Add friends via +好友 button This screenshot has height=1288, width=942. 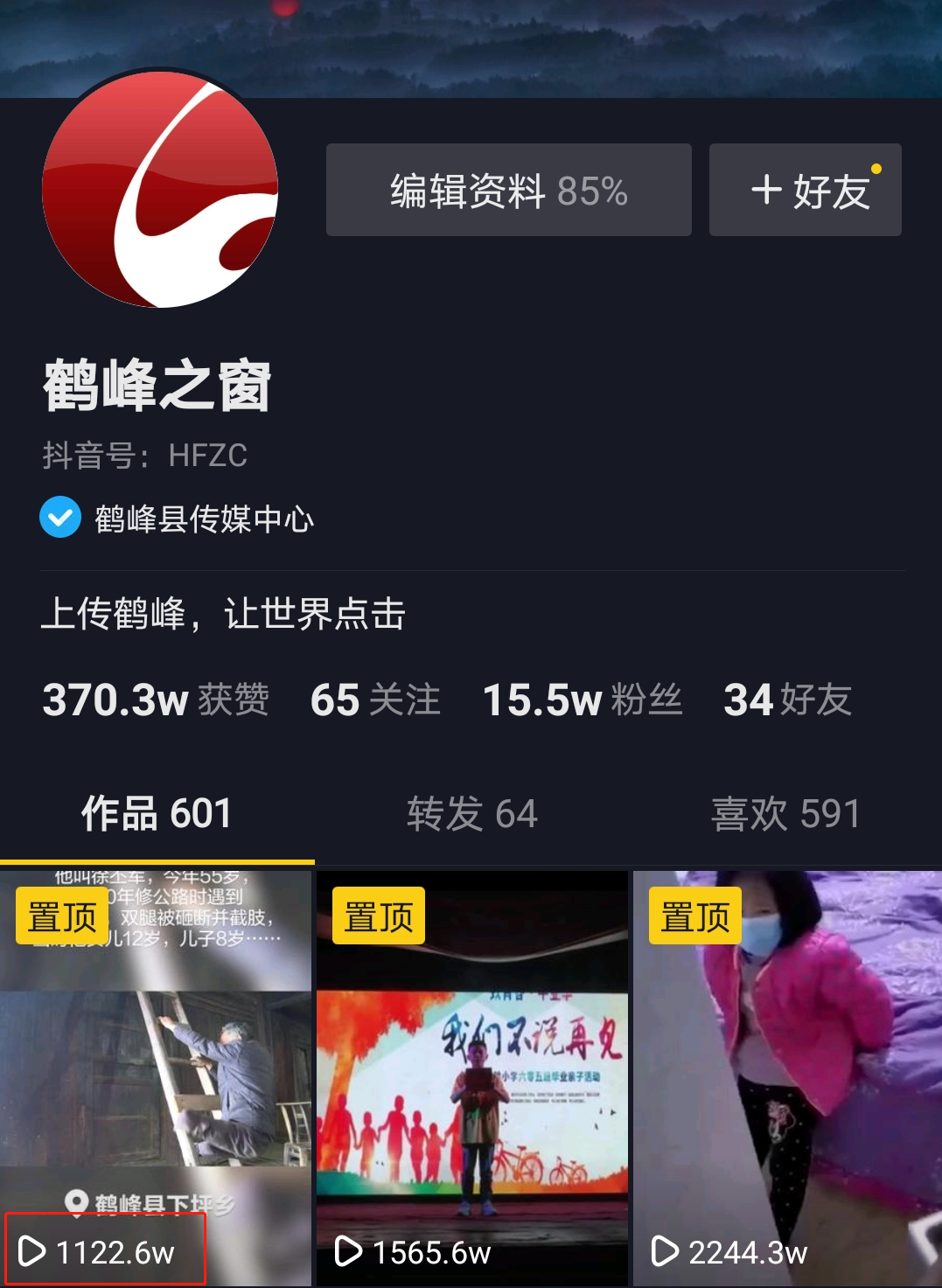coord(805,190)
